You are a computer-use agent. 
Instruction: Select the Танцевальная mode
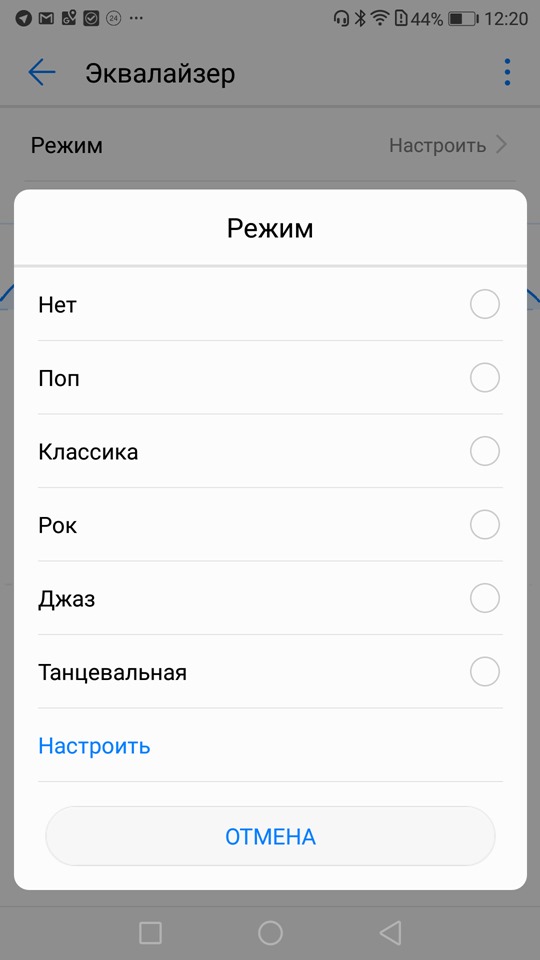[x=270, y=672]
